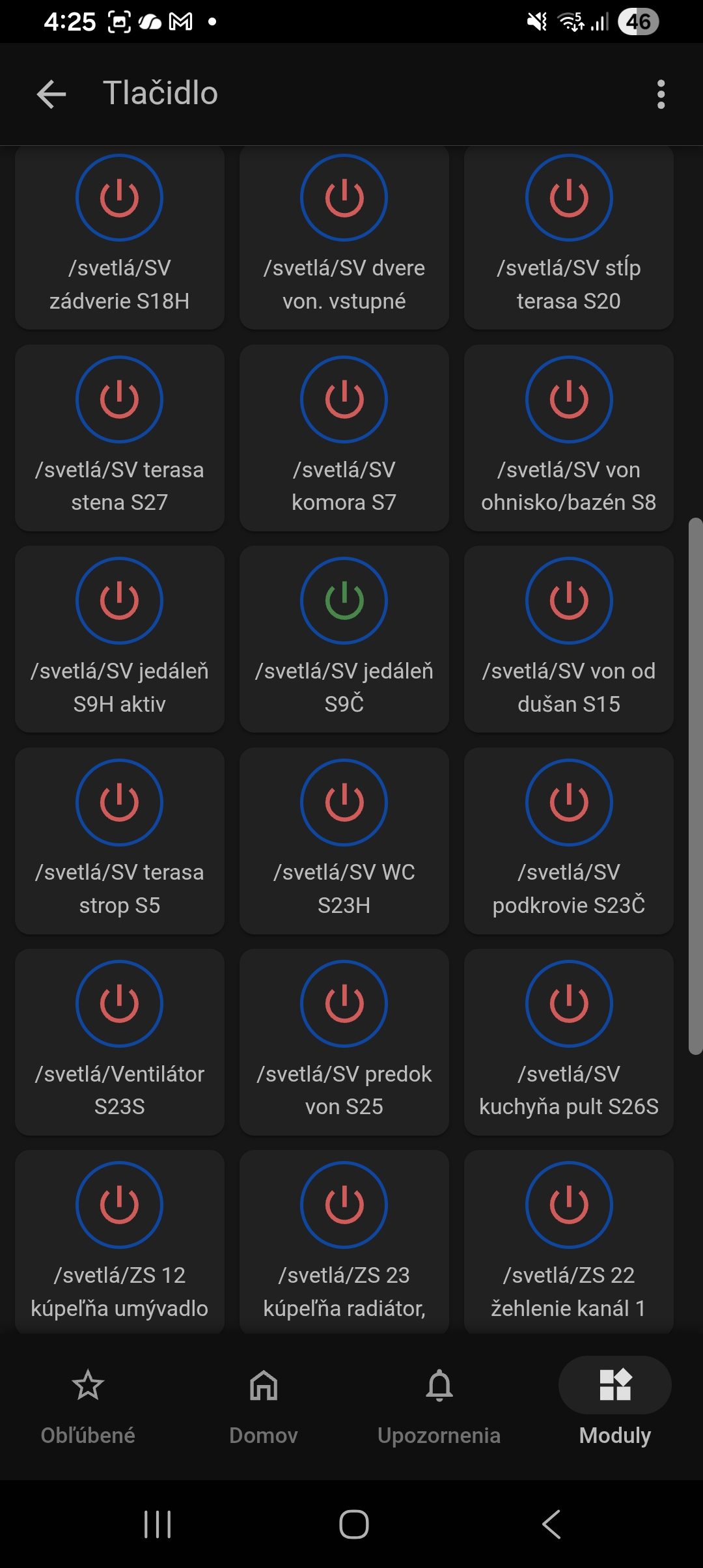Open recent apps from the navigation bar
This screenshot has height=1568, width=703.
(158, 1524)
